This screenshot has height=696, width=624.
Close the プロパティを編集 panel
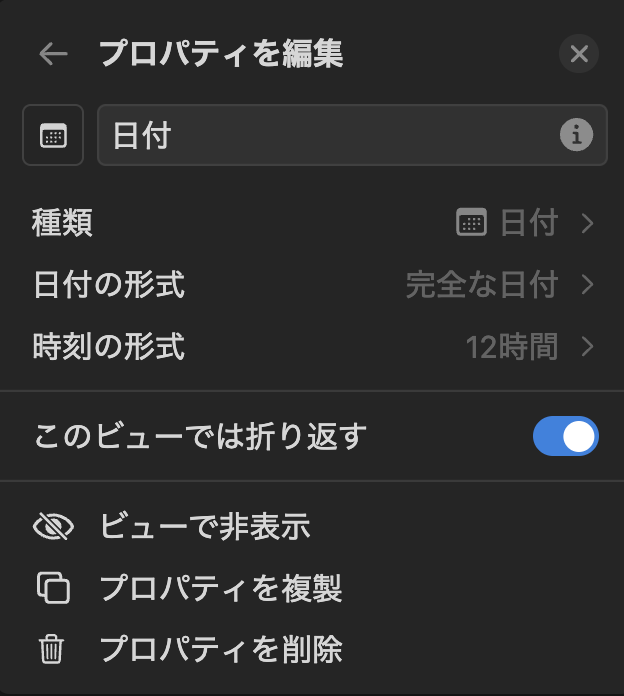[579, 54]
